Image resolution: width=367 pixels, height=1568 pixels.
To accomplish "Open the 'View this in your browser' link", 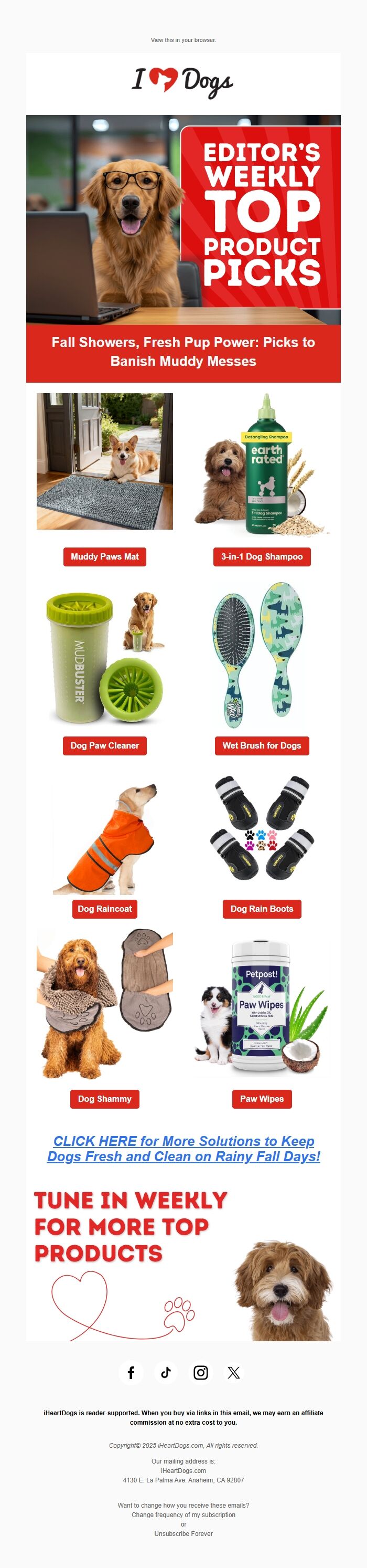I will click(183, 40).
